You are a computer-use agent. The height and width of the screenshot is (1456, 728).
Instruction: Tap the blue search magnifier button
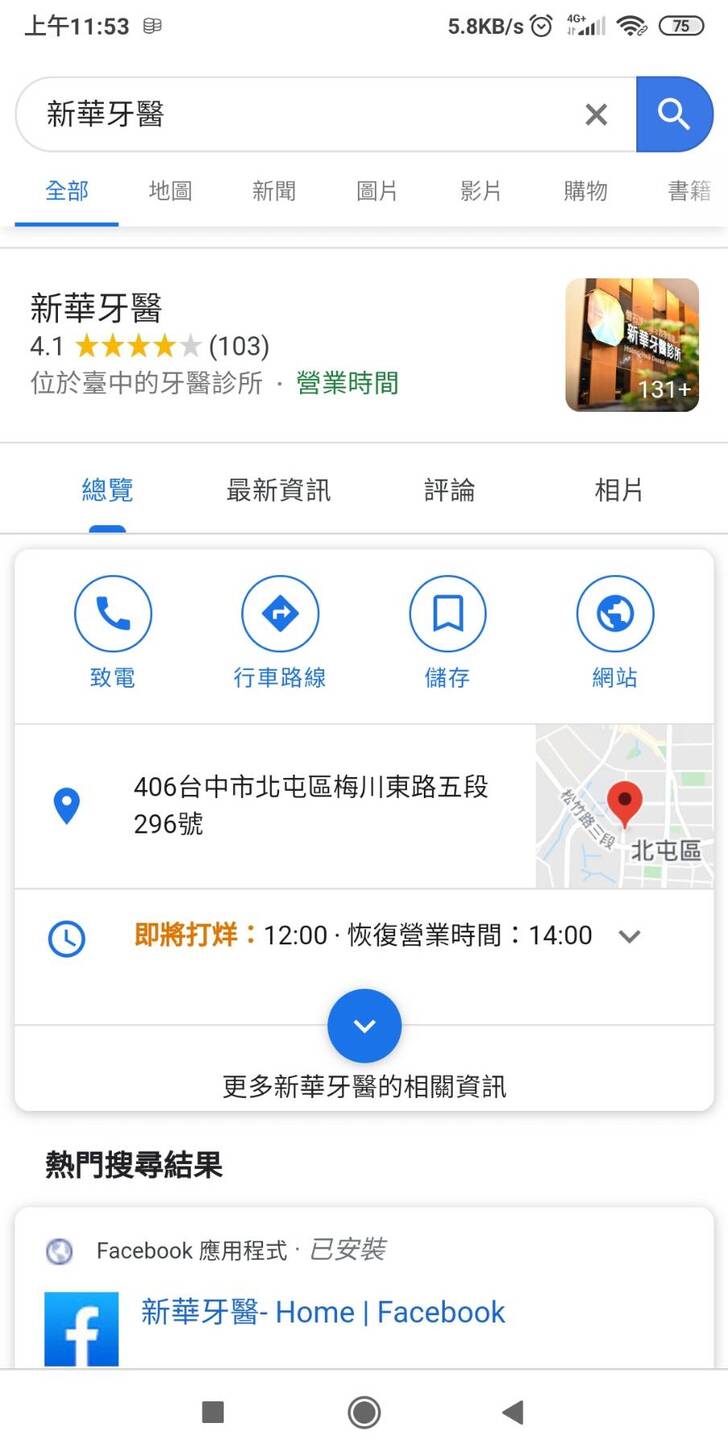click(x=674, y=115)
